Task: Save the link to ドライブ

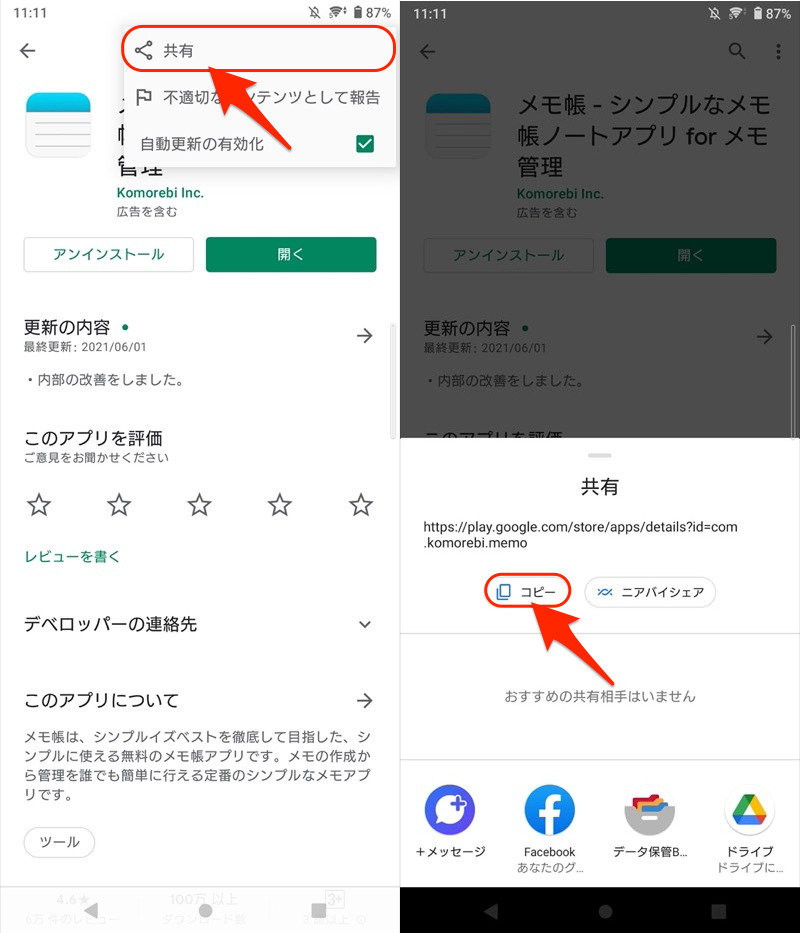Action: (x=749, y=810)
